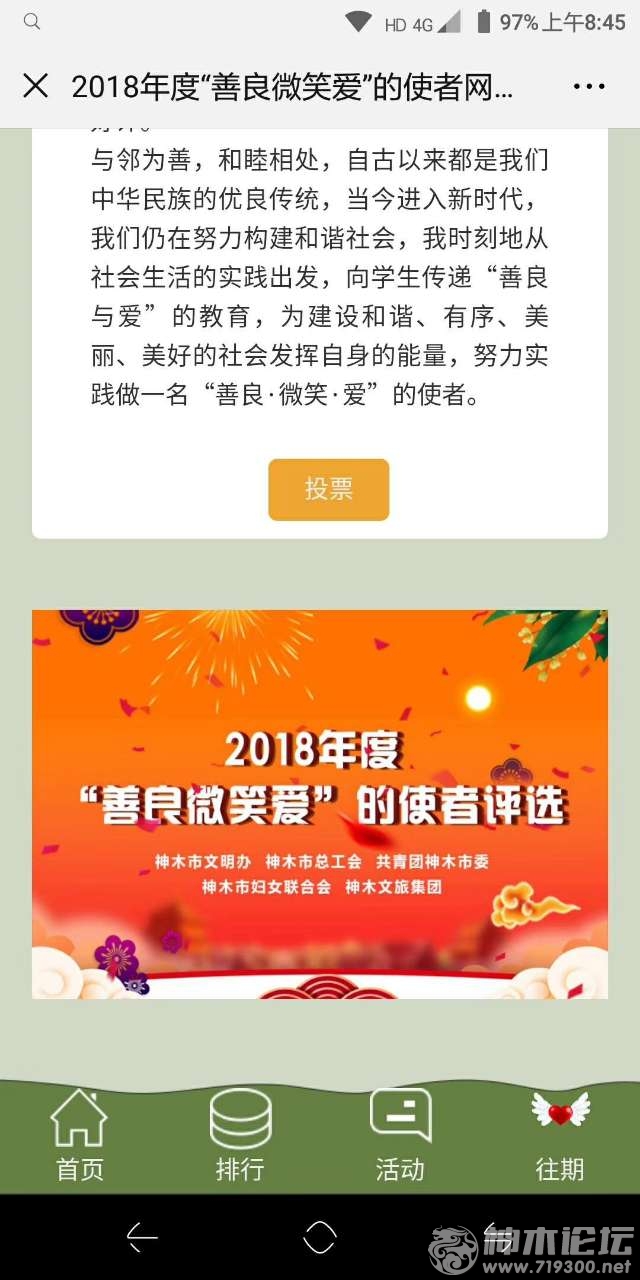640x1280 pixels.
Task: Go to the 首页 home tab
Action: 79,1136
